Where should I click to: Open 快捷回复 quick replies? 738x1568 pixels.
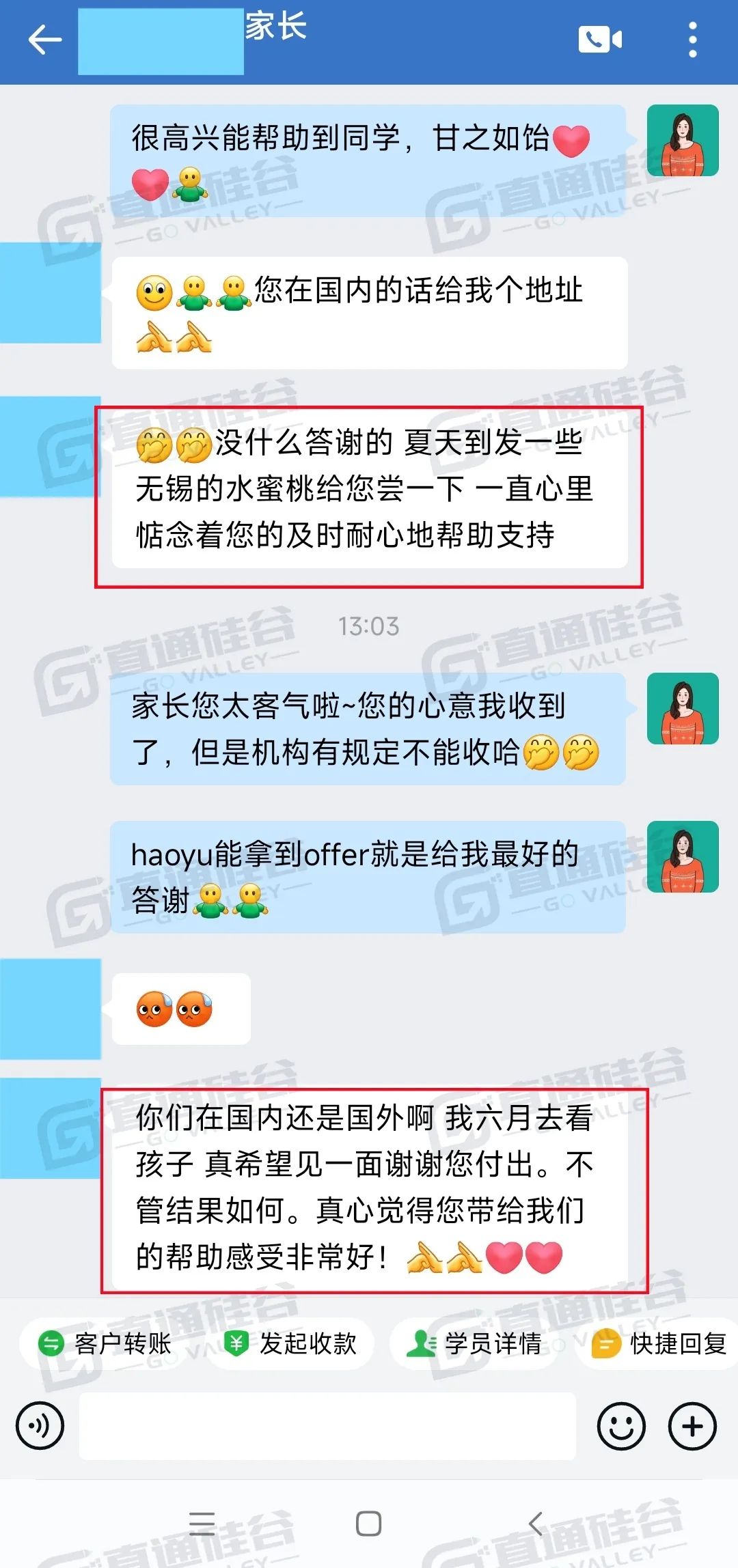[x=659, y=1343]
